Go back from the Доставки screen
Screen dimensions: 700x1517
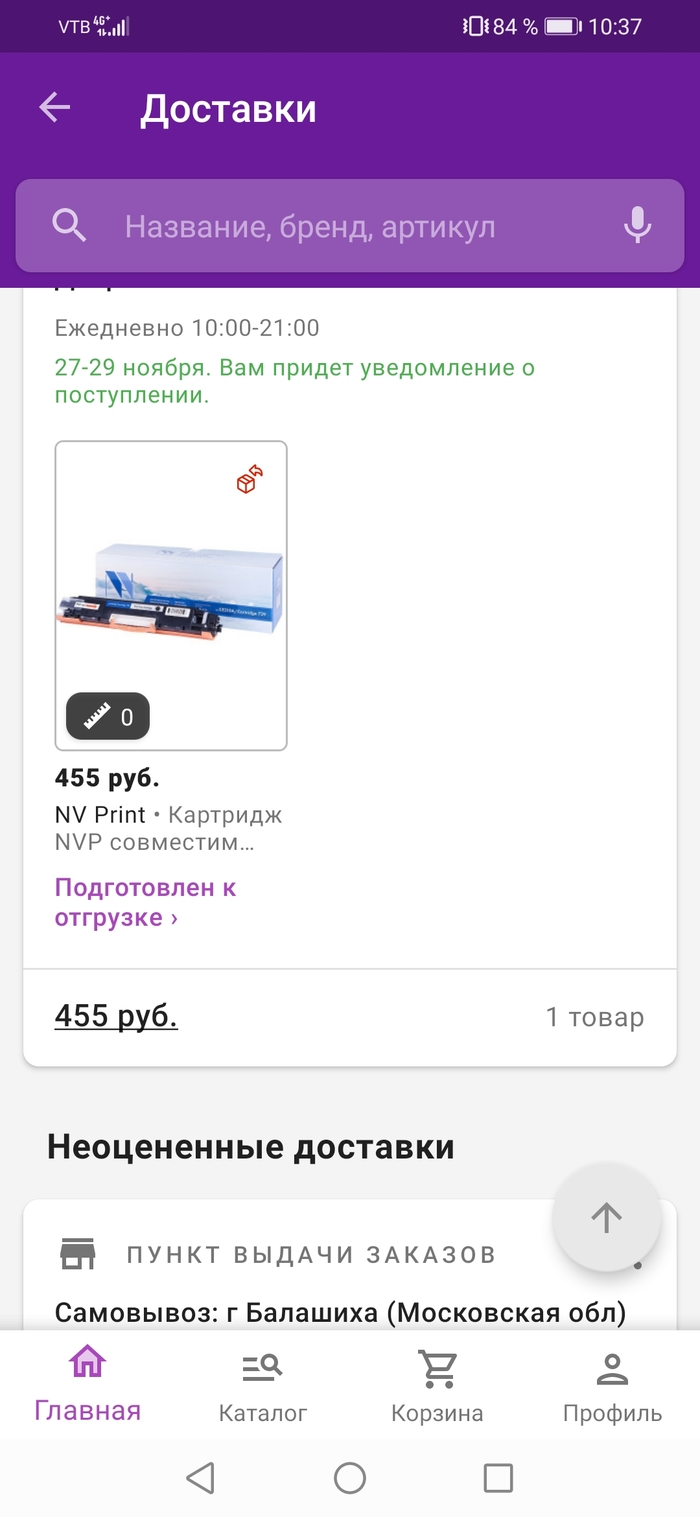tap(55, 108)
